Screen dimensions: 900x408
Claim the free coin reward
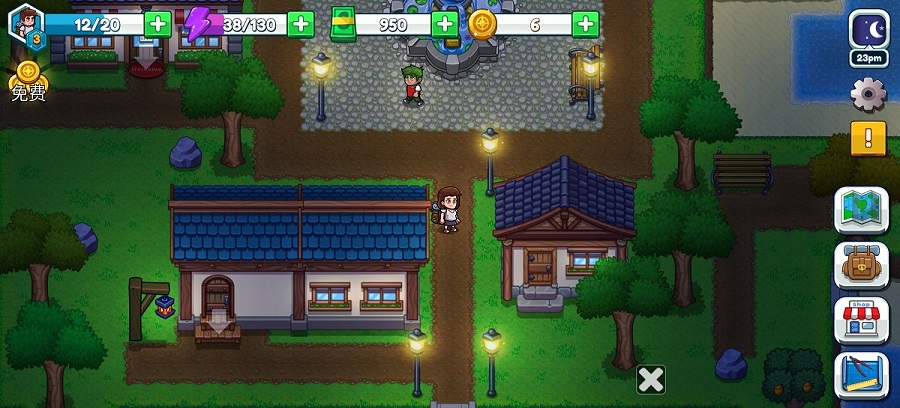click(28, 80)
